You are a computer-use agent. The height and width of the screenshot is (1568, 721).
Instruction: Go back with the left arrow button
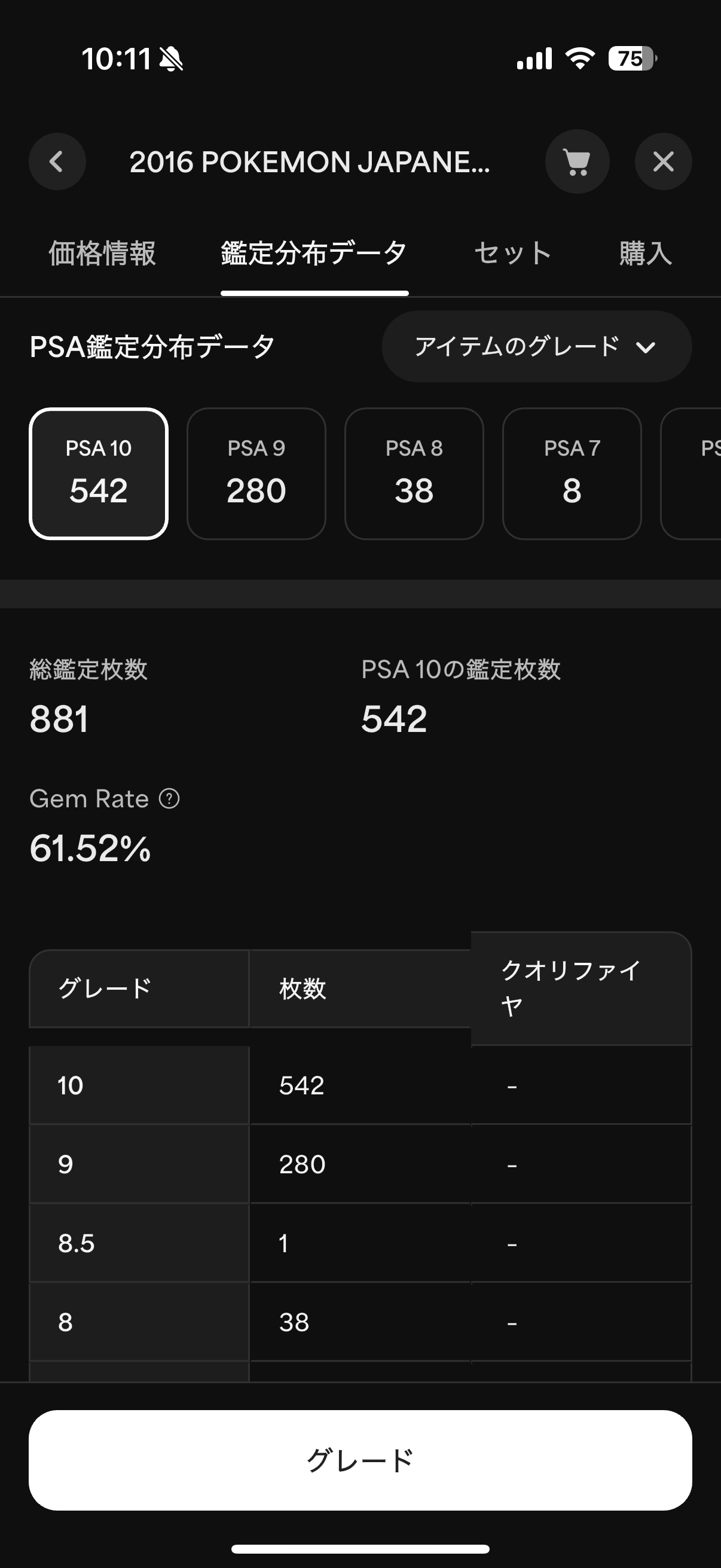(x=57, y=162)
